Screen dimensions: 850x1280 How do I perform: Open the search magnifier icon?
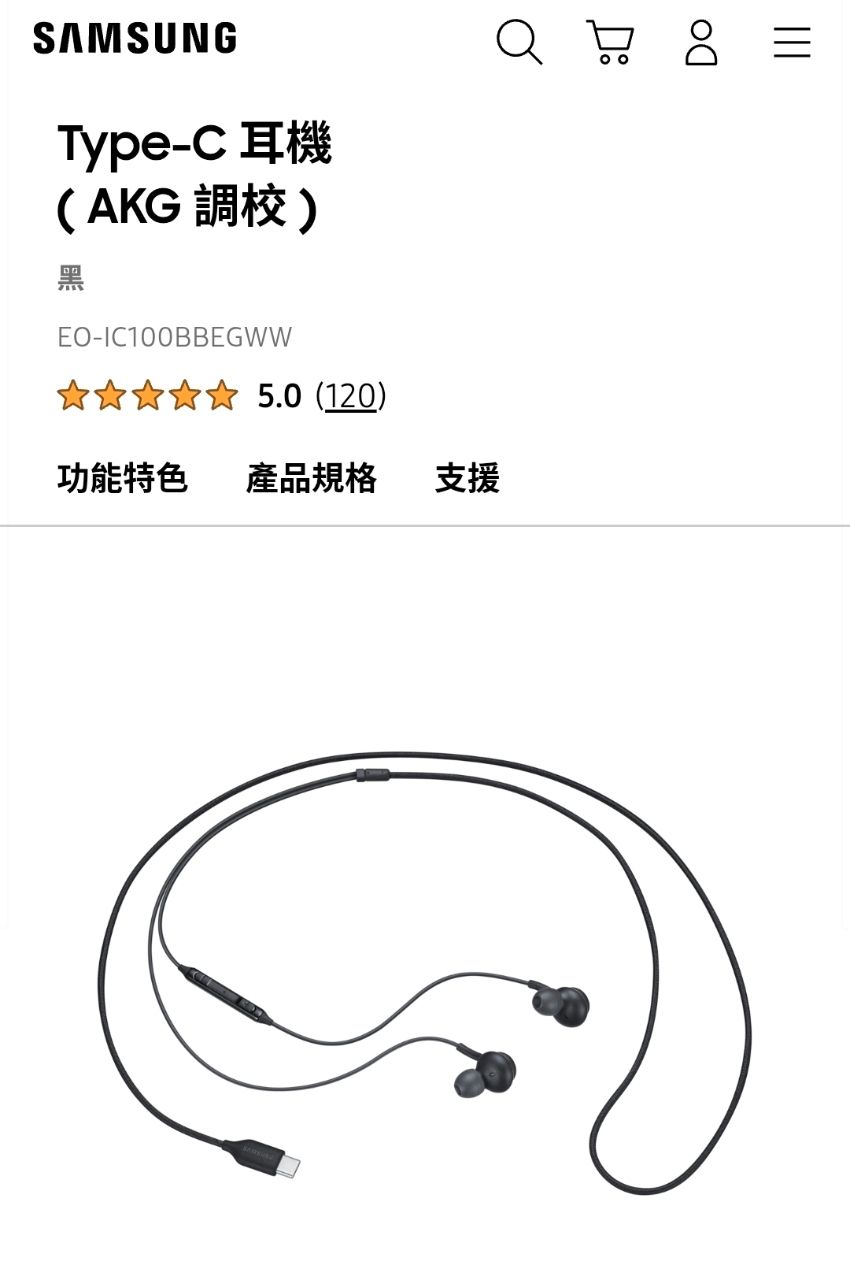519,43
